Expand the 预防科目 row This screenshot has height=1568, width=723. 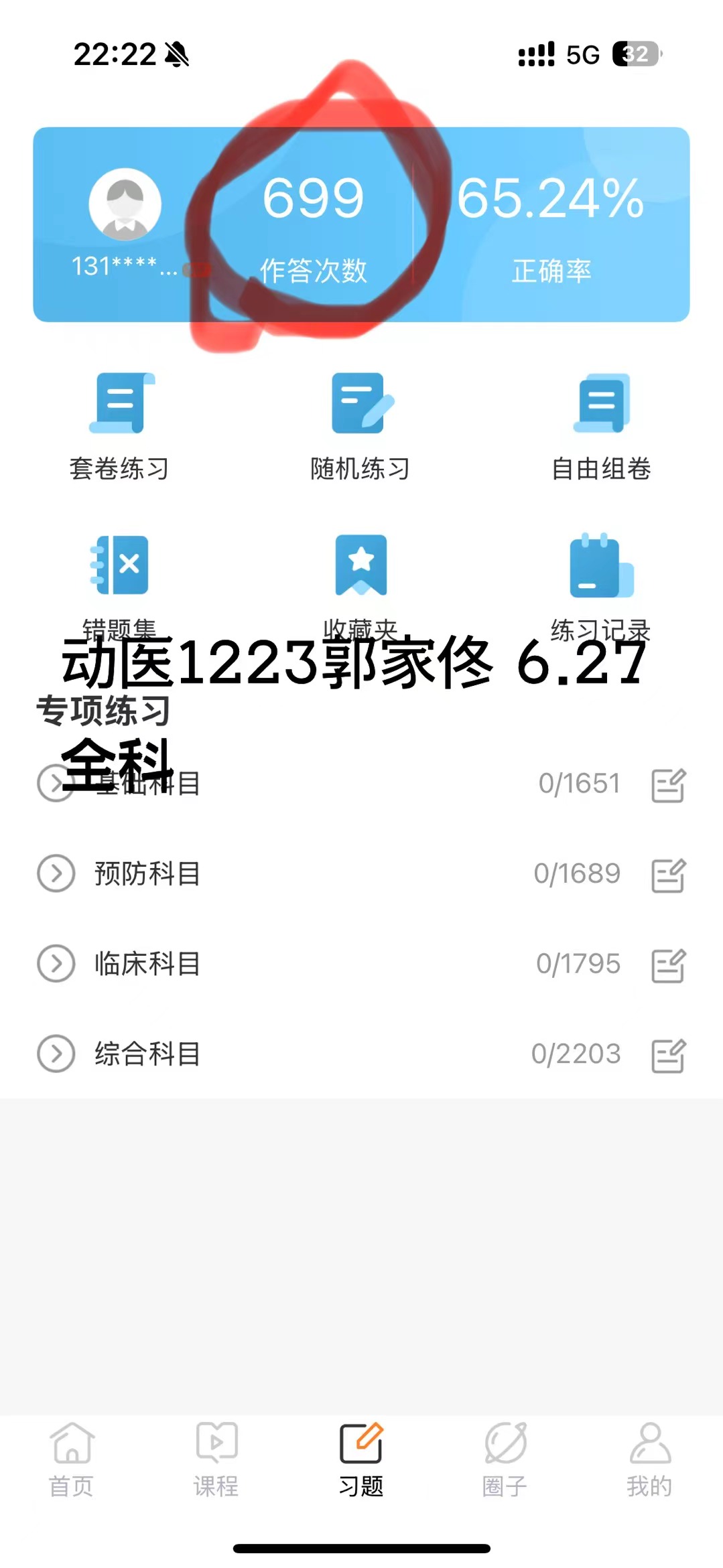[x=56, y=873]
